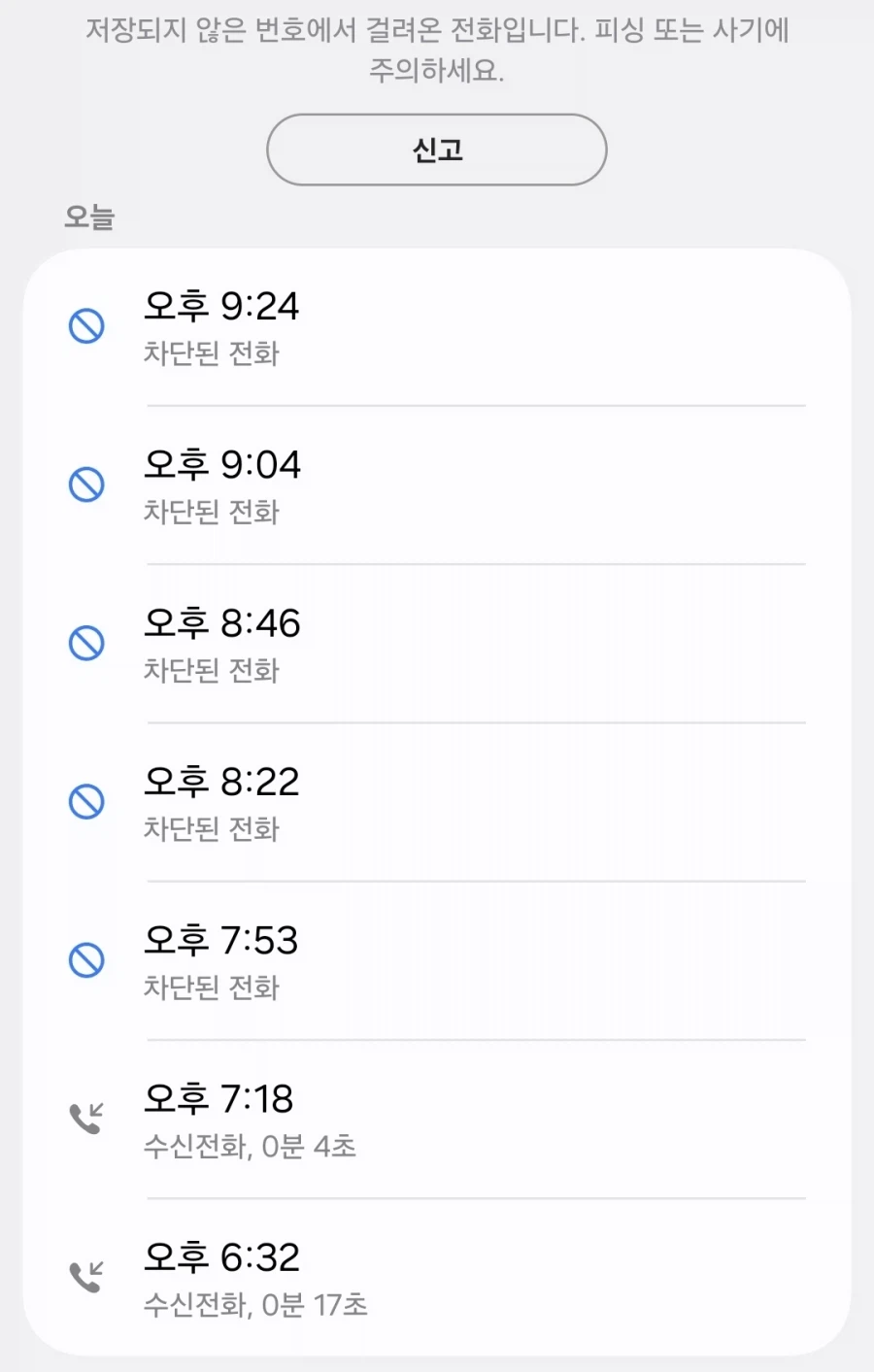This screenshot has height=1372, width=874.
Task: Tap the topmost block symbol in the call list
Action: (86, 326)
